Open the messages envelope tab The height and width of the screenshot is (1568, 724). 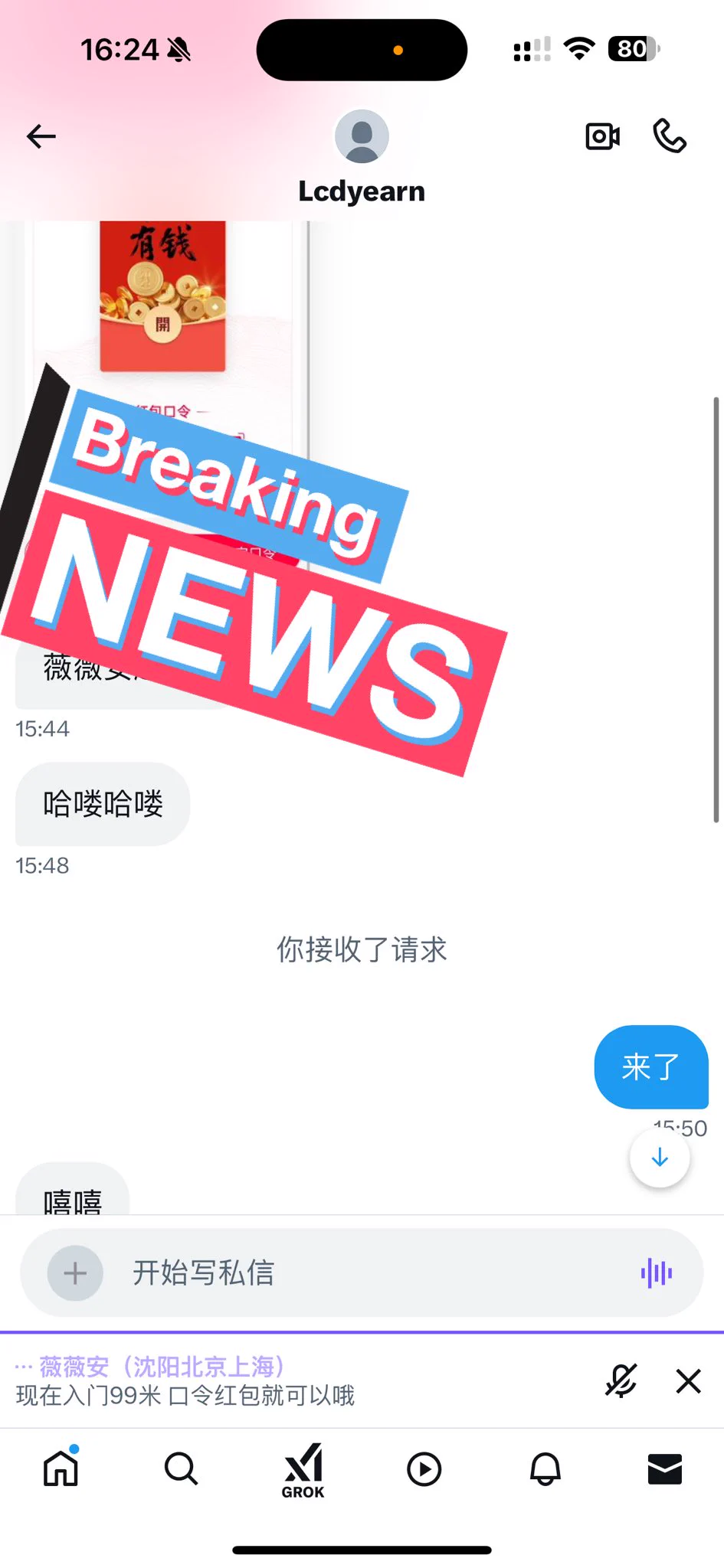[664, 1468]
